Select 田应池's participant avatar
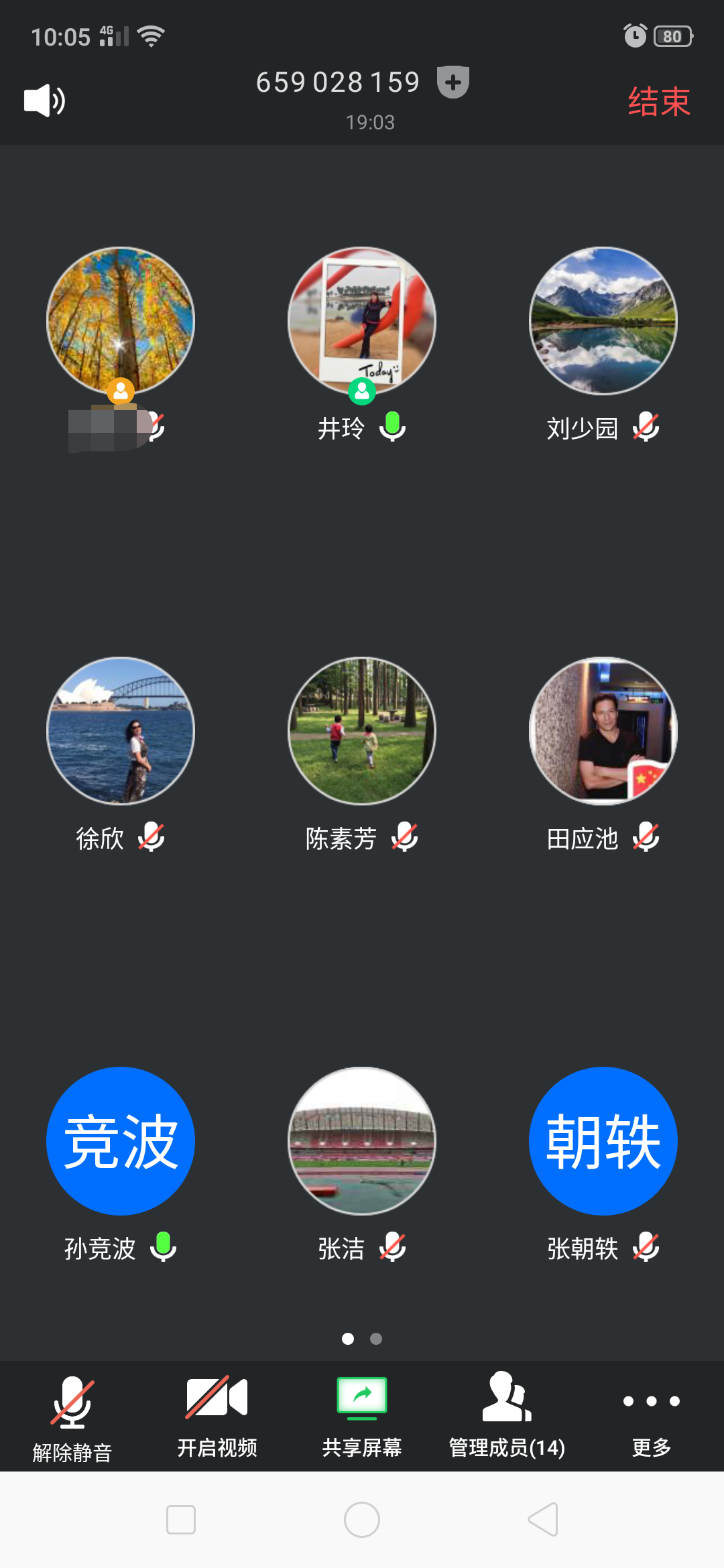Screen dimensions: 724x1568 603,731
